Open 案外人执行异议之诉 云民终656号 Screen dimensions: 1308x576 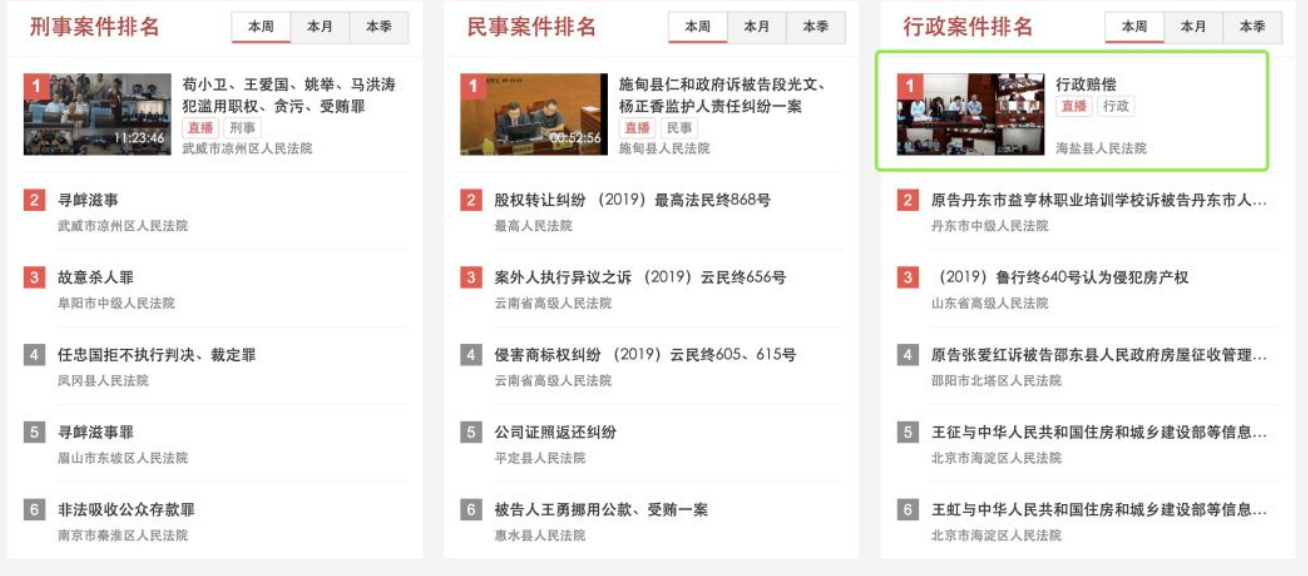(640, 278)
